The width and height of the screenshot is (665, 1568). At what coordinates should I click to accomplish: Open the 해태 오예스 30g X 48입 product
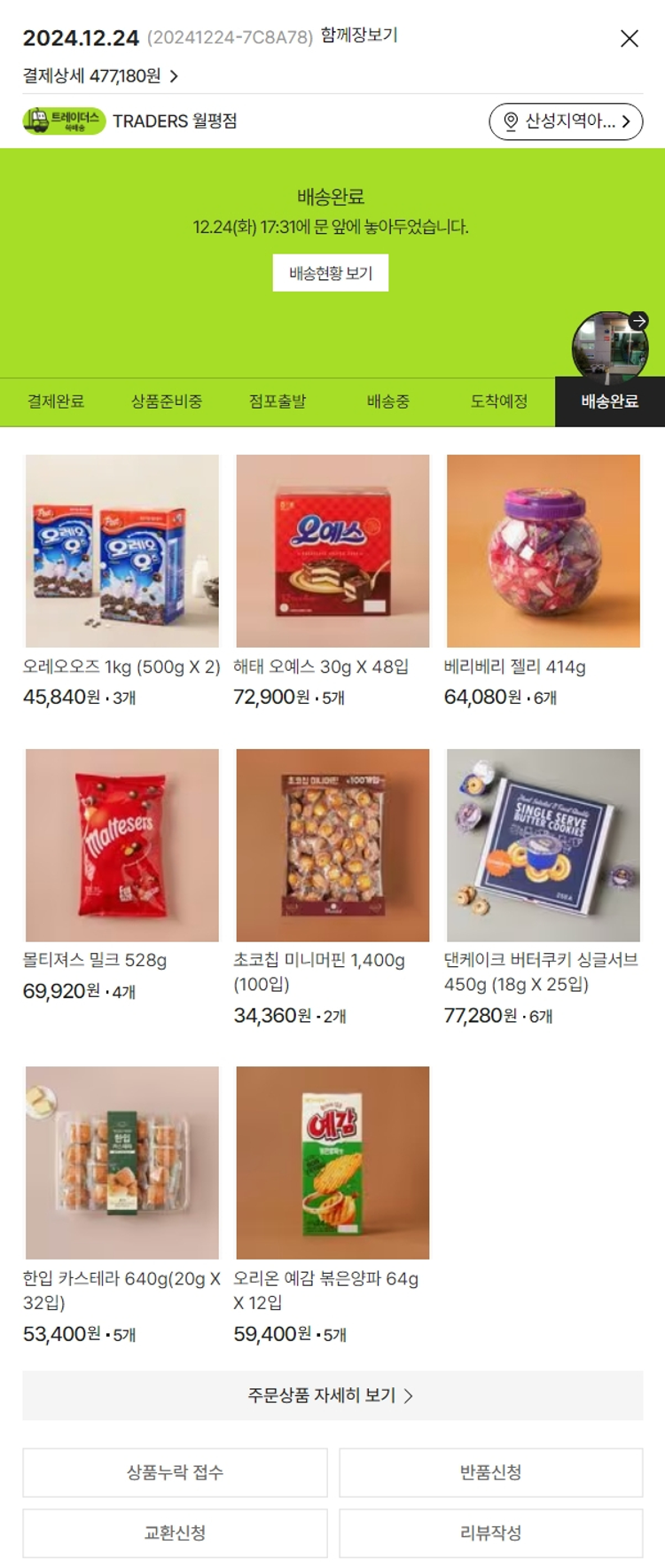point(332,550)
